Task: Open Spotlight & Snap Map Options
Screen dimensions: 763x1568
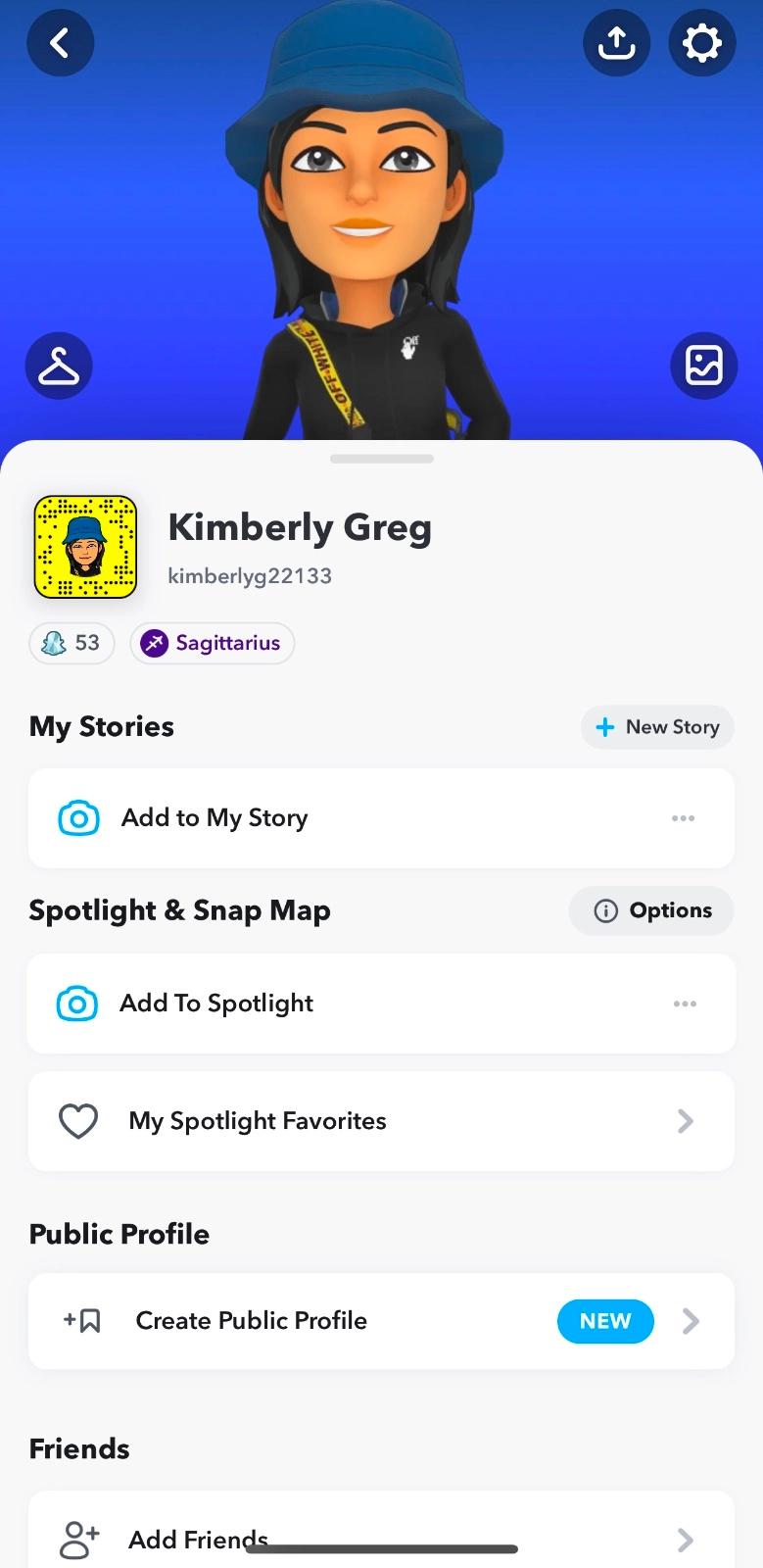Action: [651, 910]
